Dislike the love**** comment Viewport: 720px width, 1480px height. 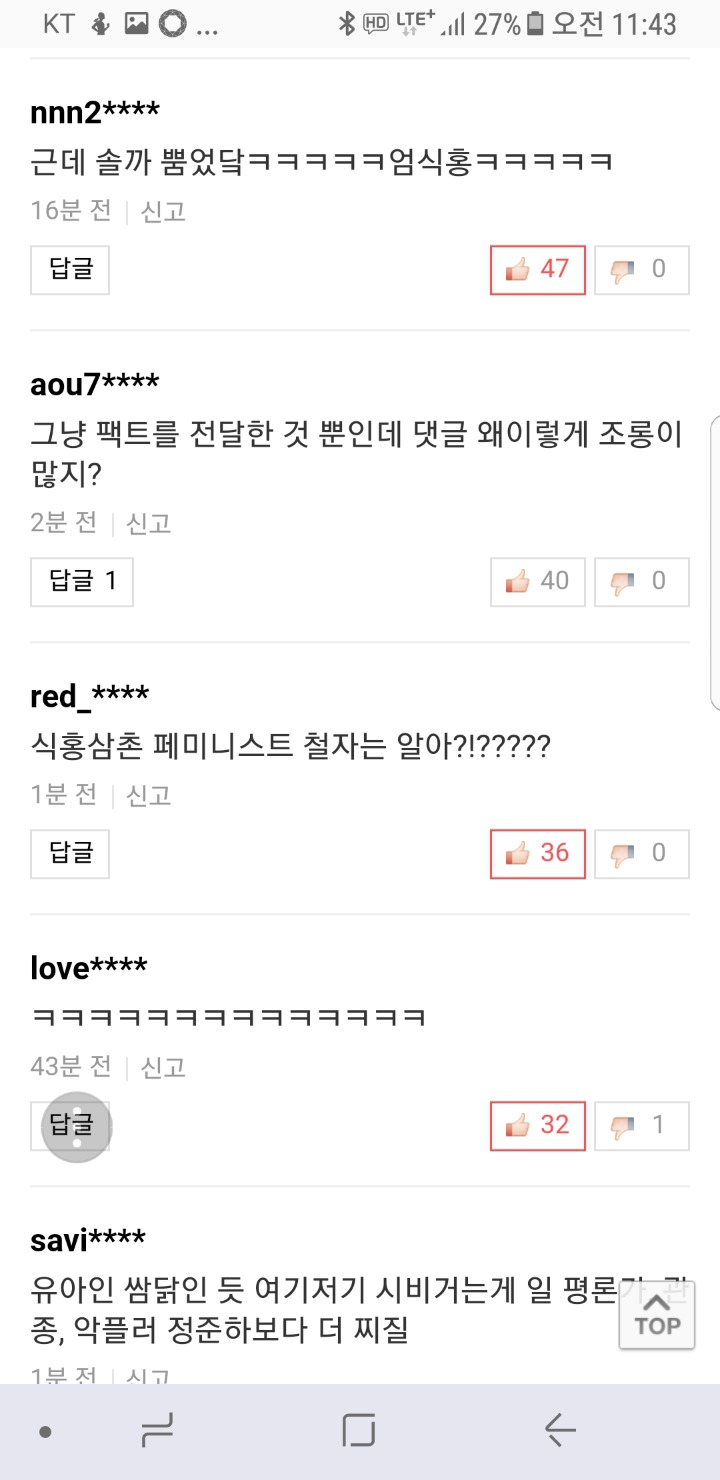(x=641, y=1125)
